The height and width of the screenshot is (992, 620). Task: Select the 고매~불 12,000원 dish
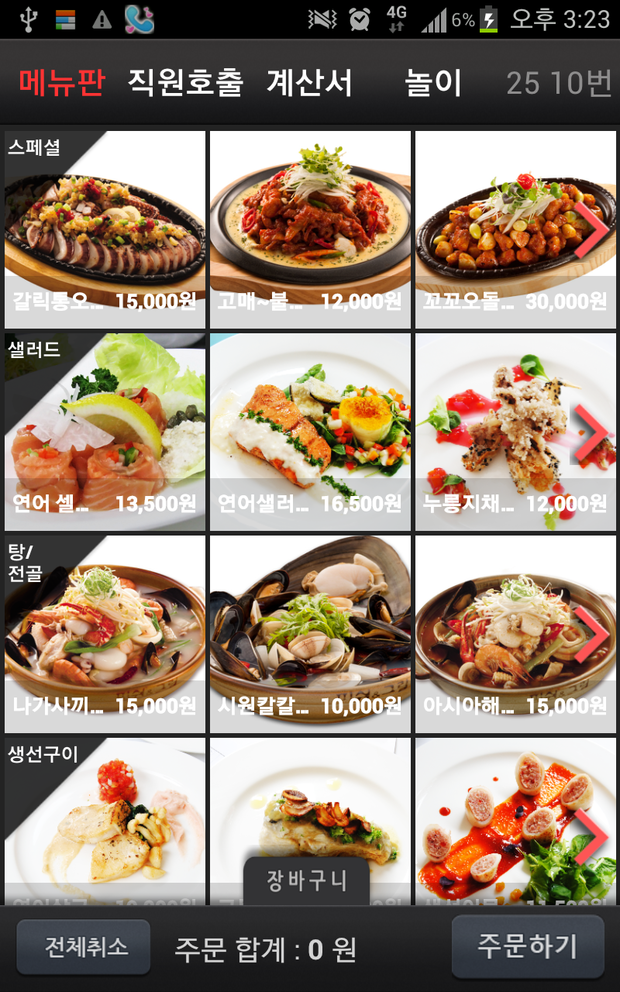[310, 230]
